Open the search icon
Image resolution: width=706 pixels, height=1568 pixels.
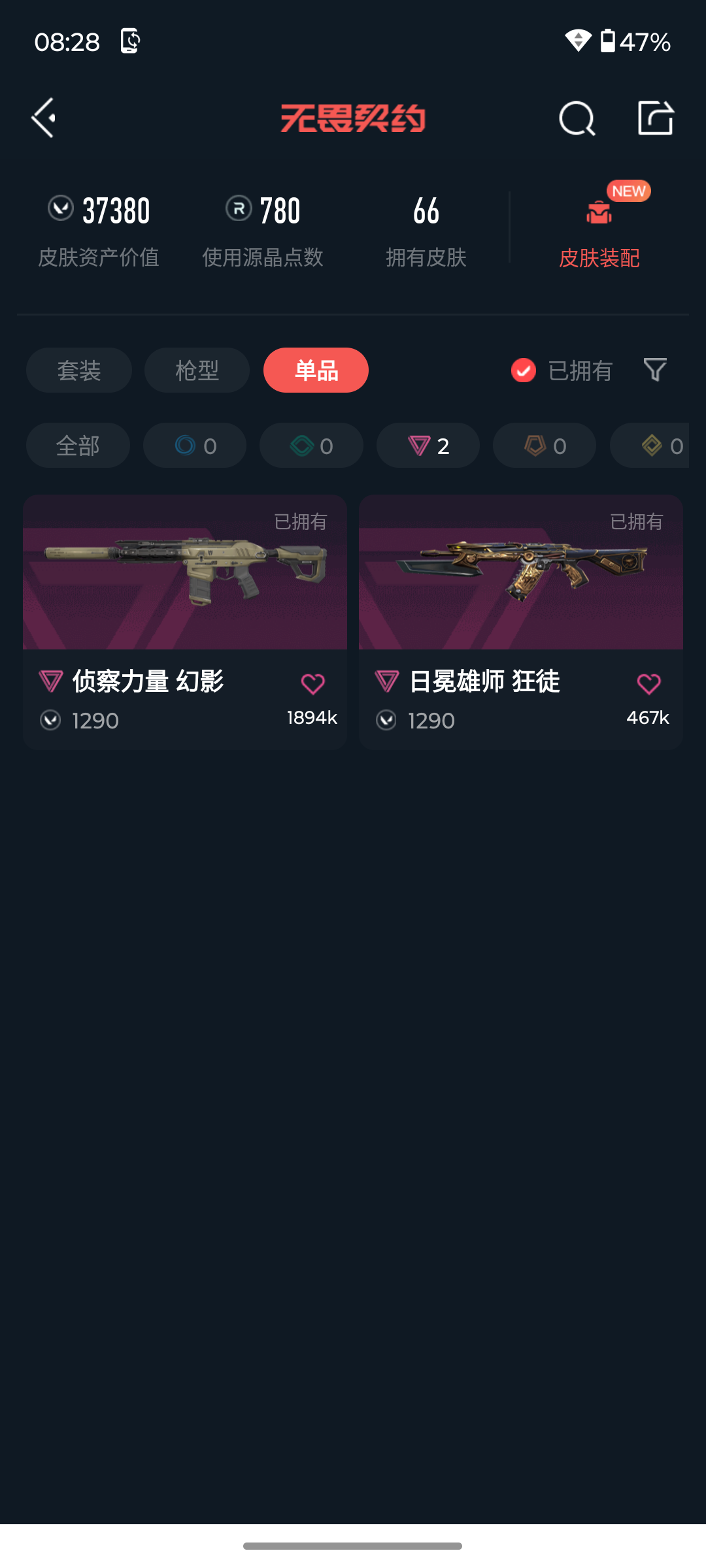coord(577,119)
